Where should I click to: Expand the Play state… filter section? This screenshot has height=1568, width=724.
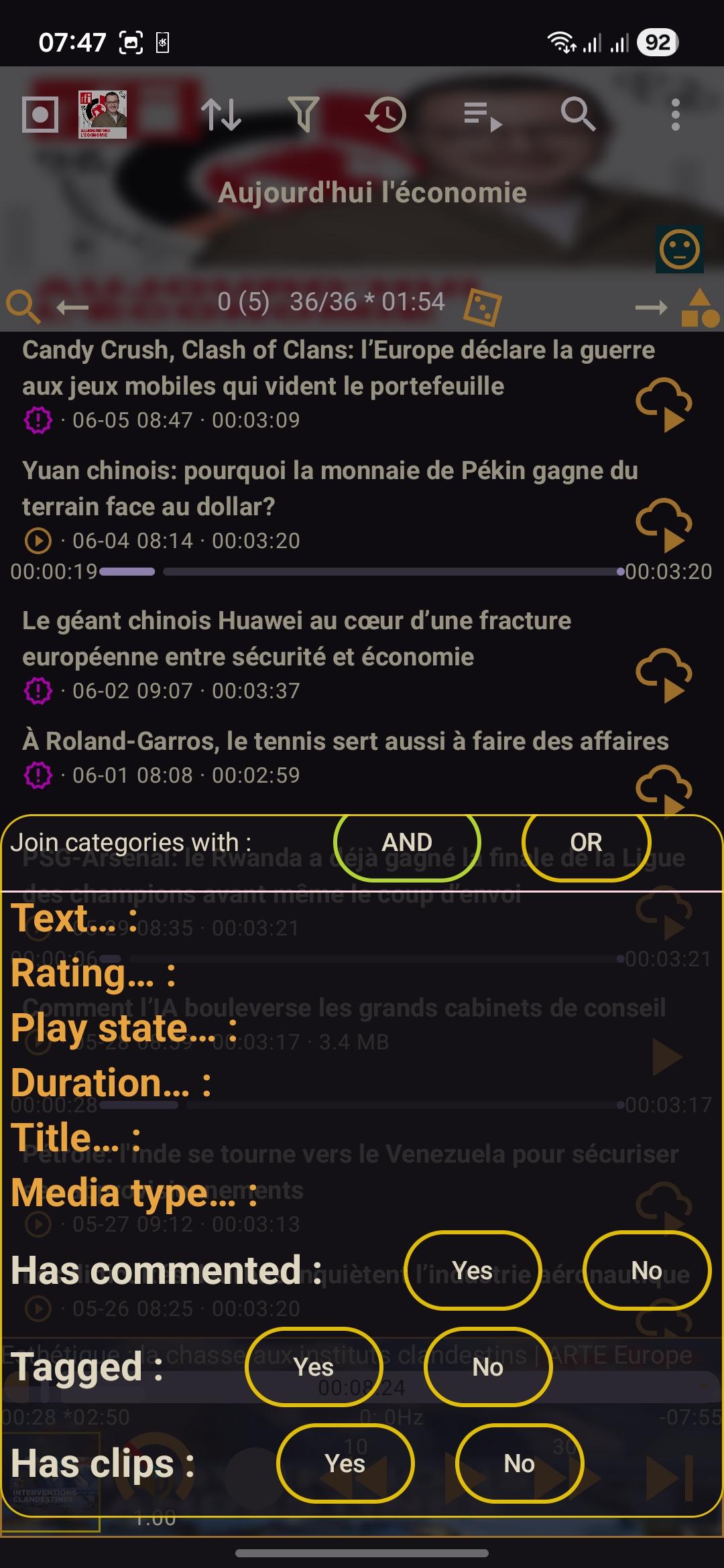pos(124,1028)
